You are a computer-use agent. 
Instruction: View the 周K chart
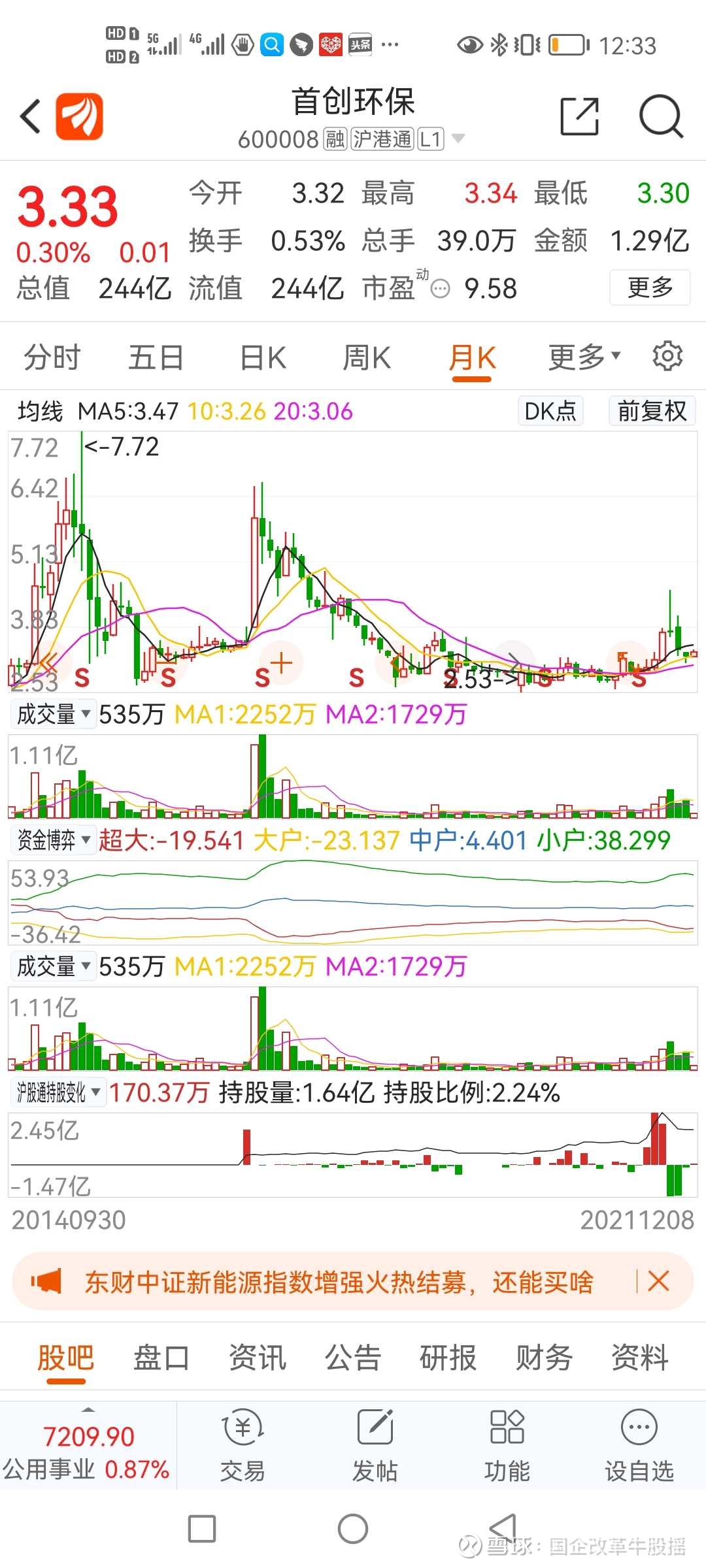pyautogui.click(x=367, y=357)
